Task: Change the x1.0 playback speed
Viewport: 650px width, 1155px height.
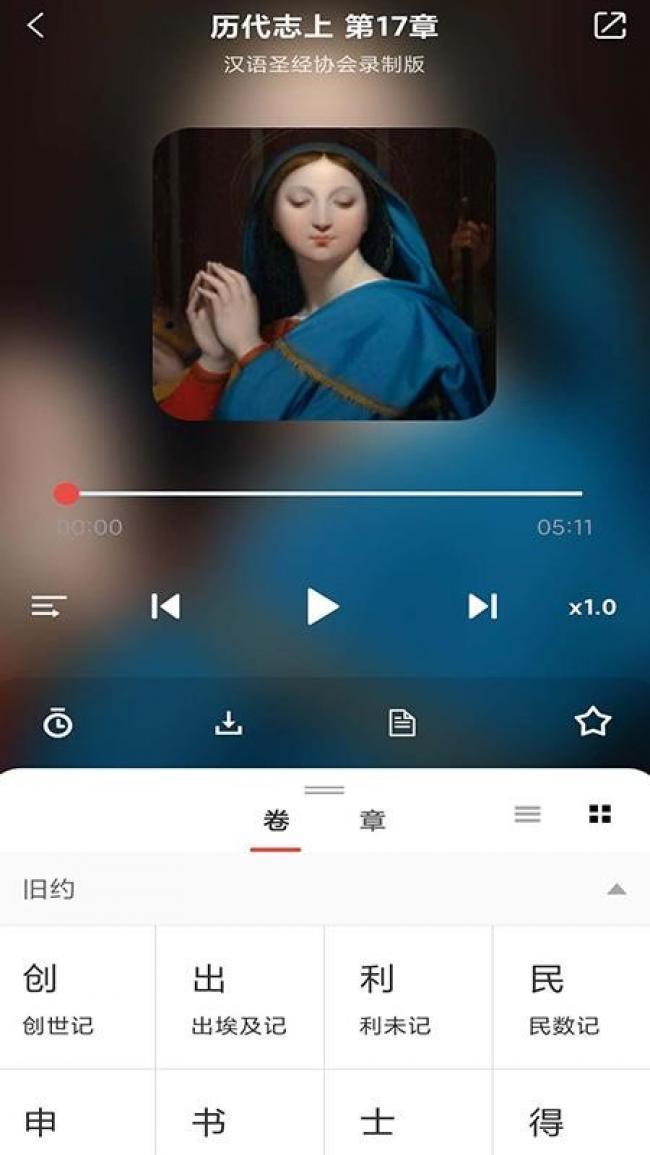Action: (x=592, y=607)
